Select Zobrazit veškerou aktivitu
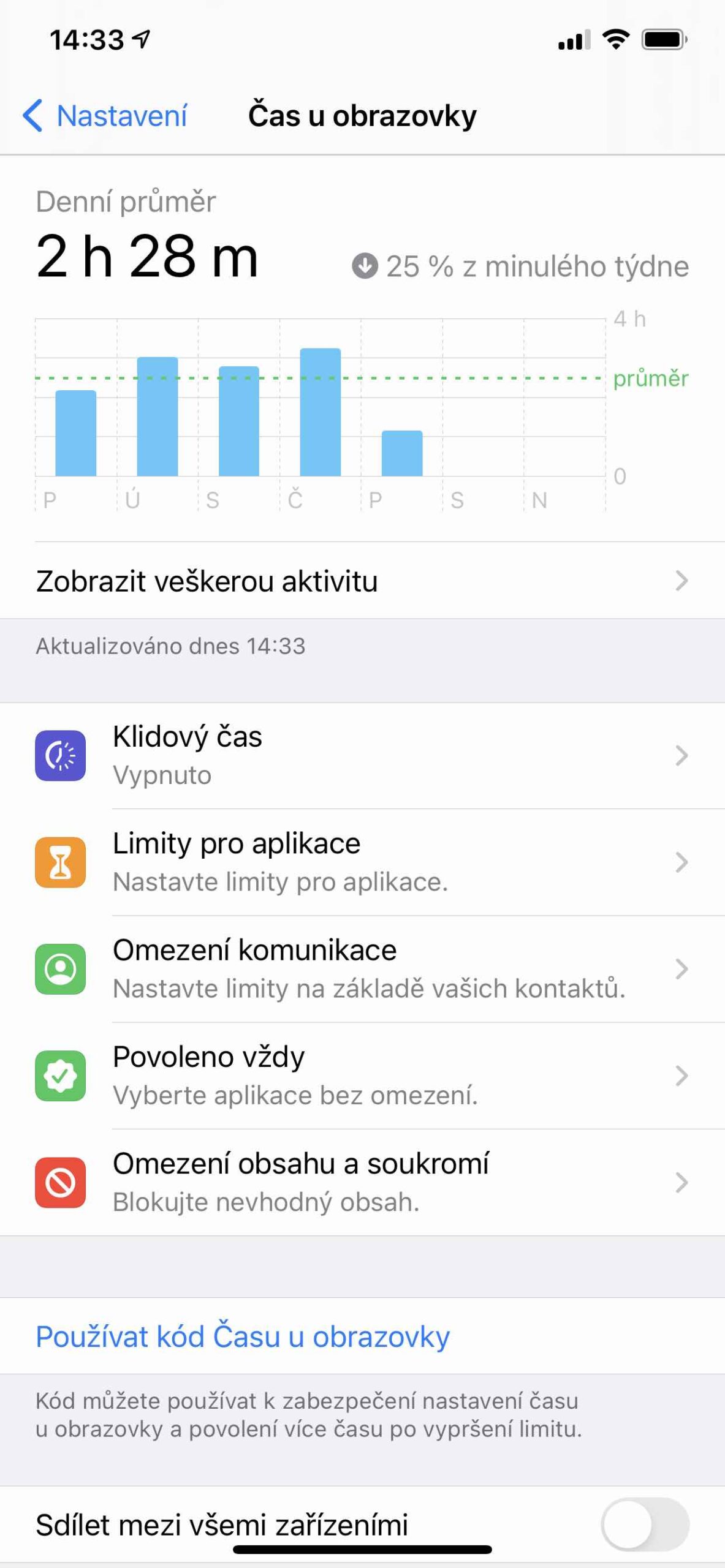 pos(206,581)
